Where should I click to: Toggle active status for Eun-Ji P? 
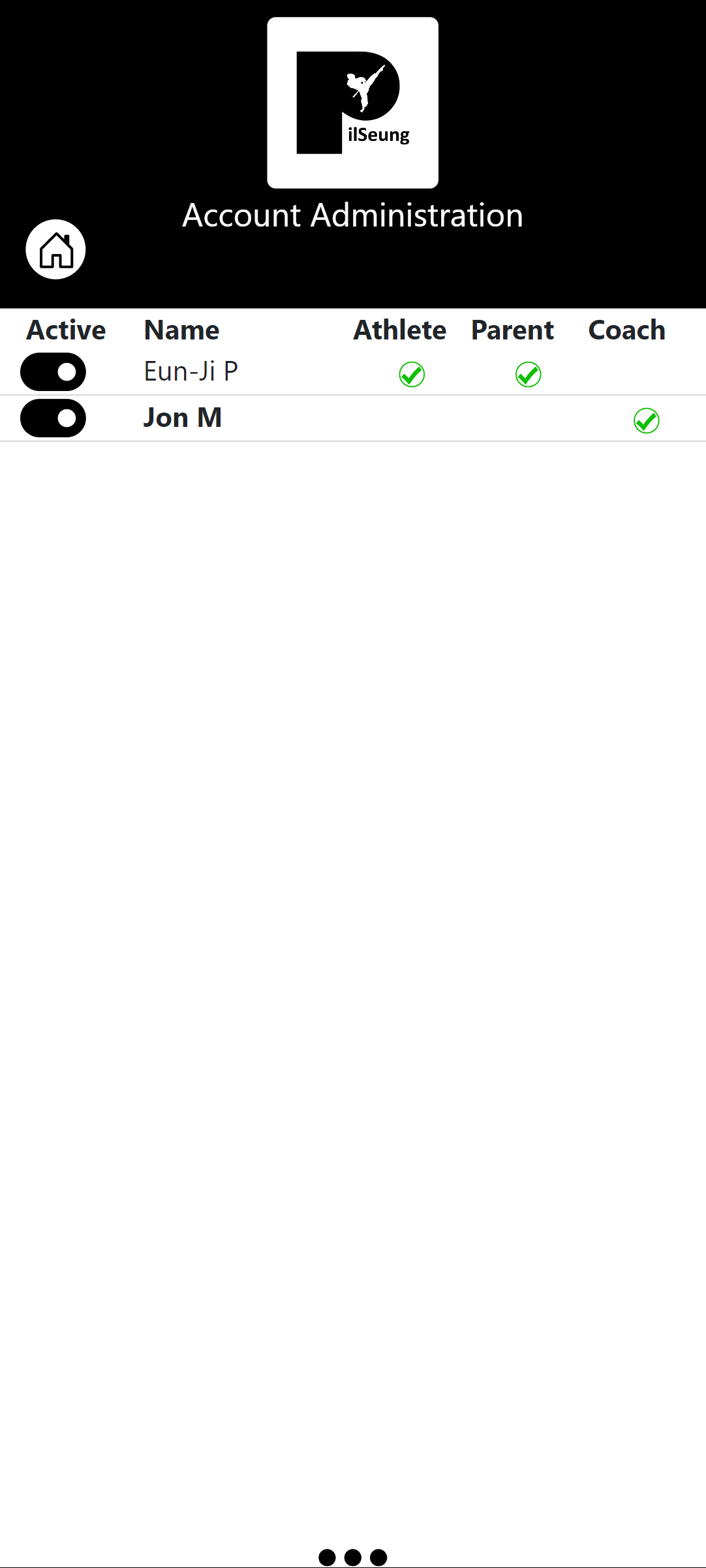53,372
